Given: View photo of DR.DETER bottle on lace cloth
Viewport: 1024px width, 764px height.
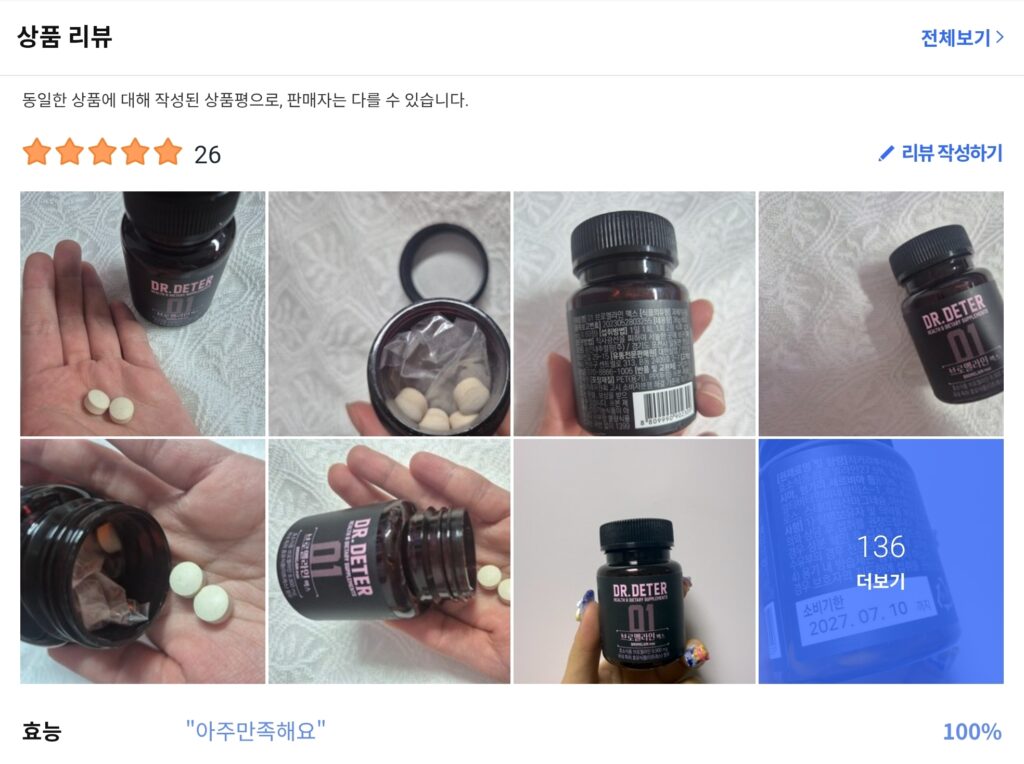Looking at the screenshot, I should 880,313.
